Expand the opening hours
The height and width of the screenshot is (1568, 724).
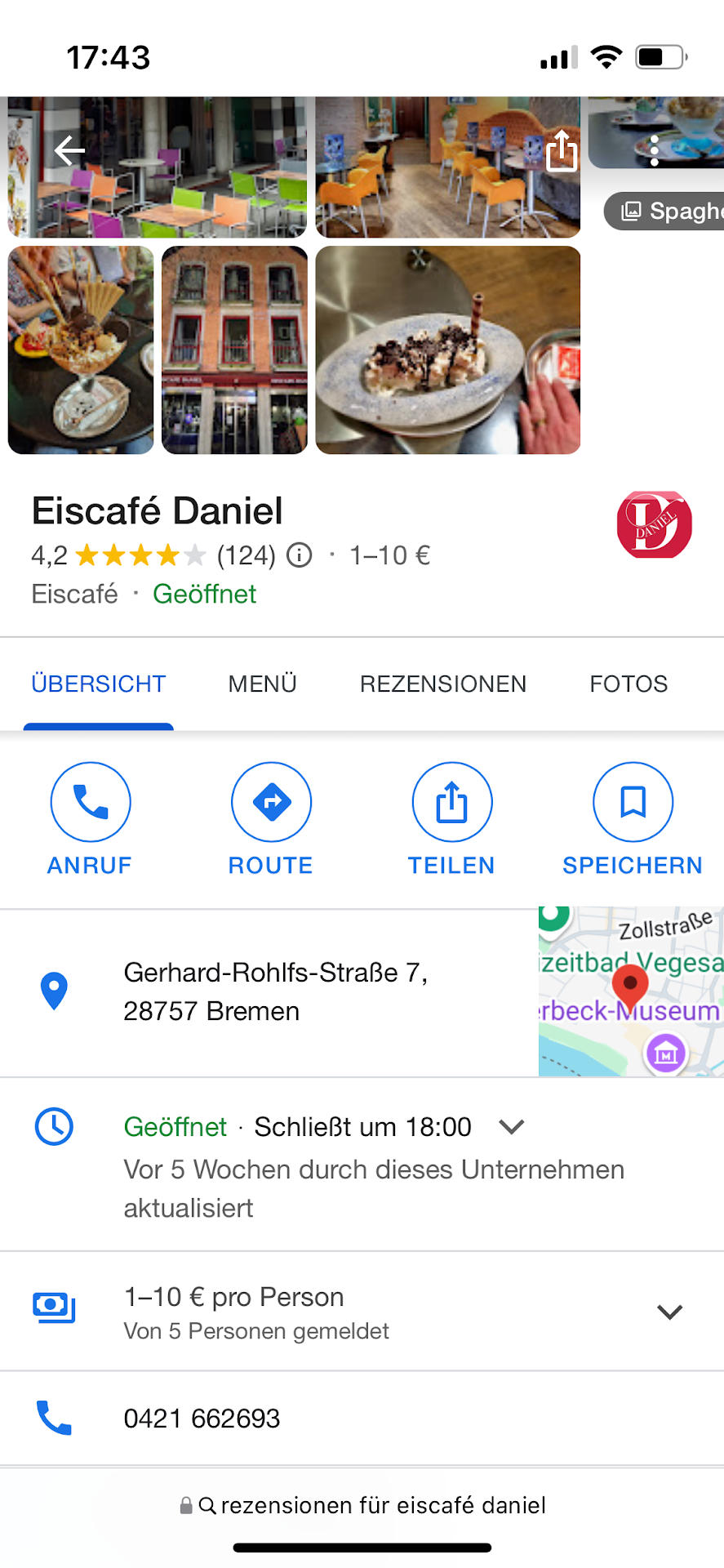[511, 1128]
